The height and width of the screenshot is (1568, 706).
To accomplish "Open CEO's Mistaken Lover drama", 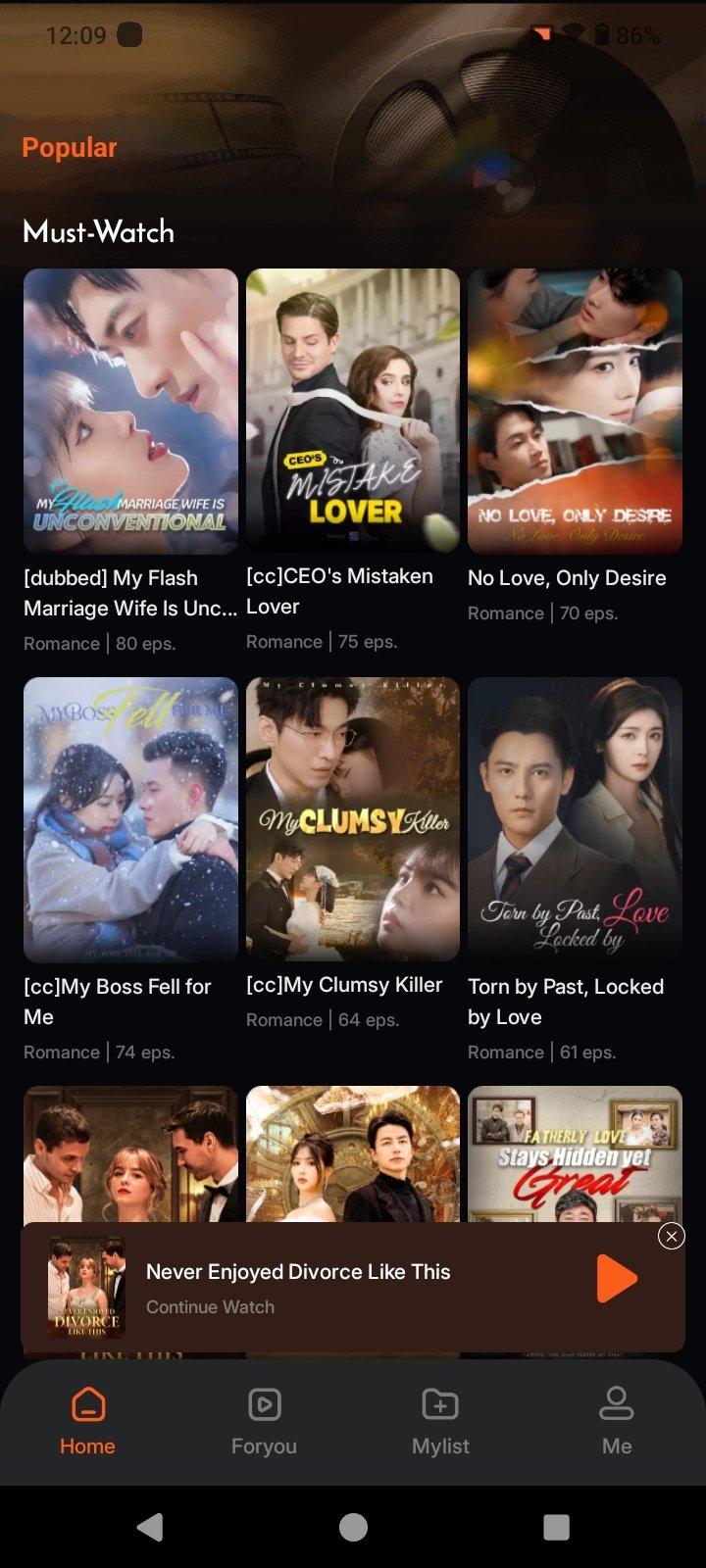I will coord(352,410).
